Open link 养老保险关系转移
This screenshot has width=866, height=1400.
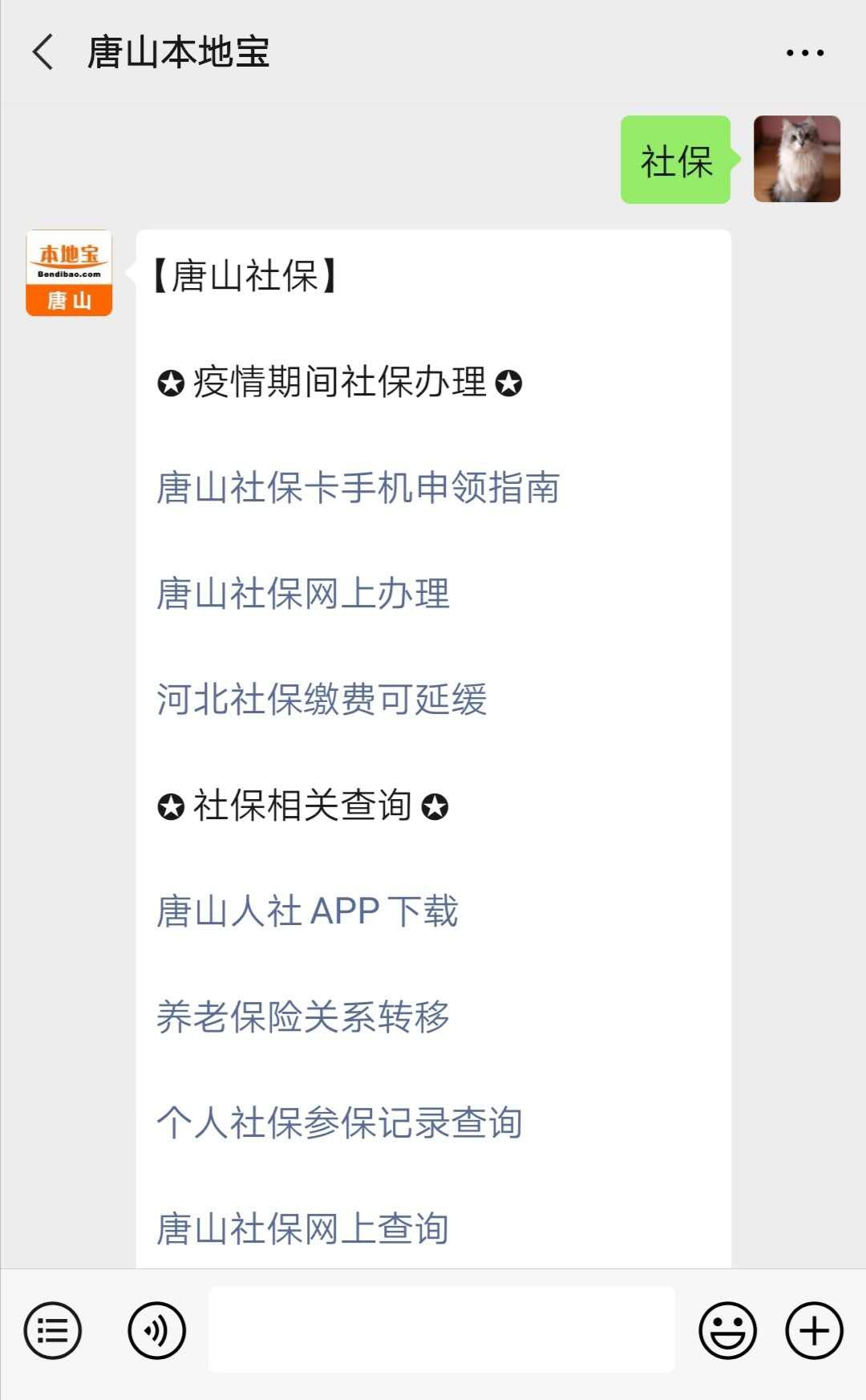click(303, 1017)
